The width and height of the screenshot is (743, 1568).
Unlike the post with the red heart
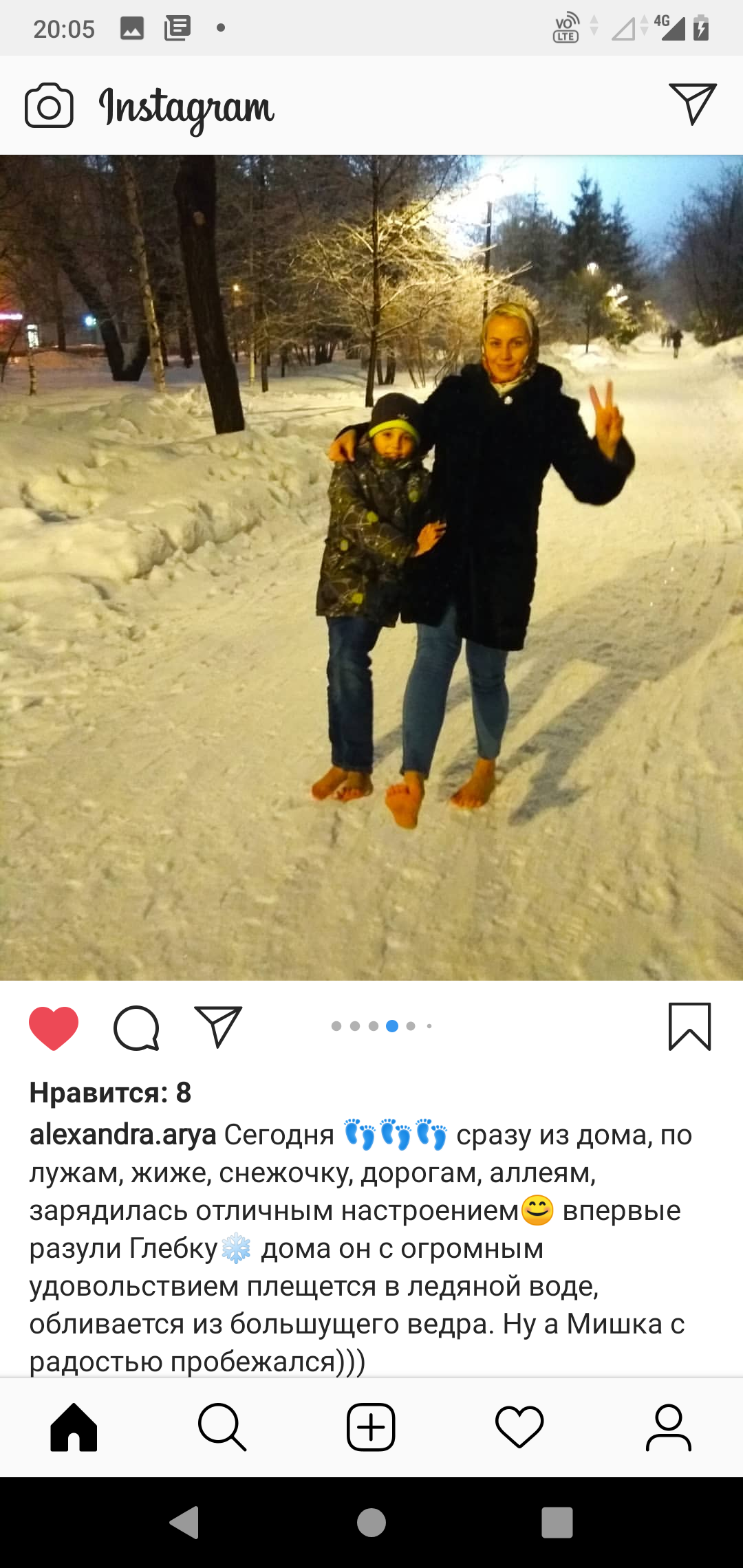[x=54, y=1027]
